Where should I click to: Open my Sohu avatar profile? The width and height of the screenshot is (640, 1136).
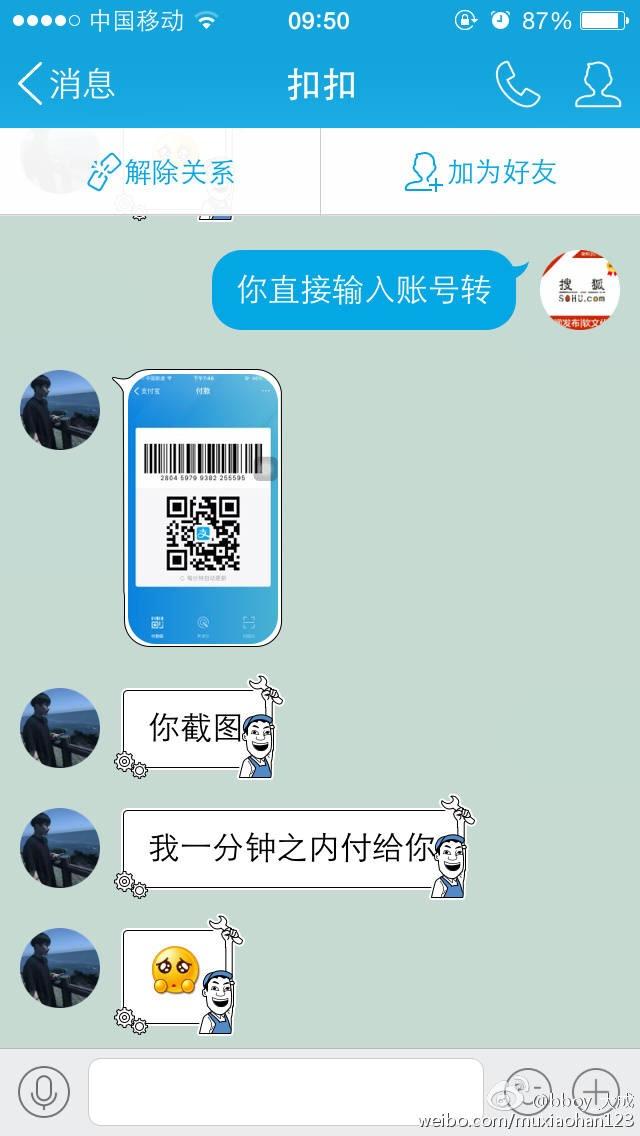coord(580,290)
